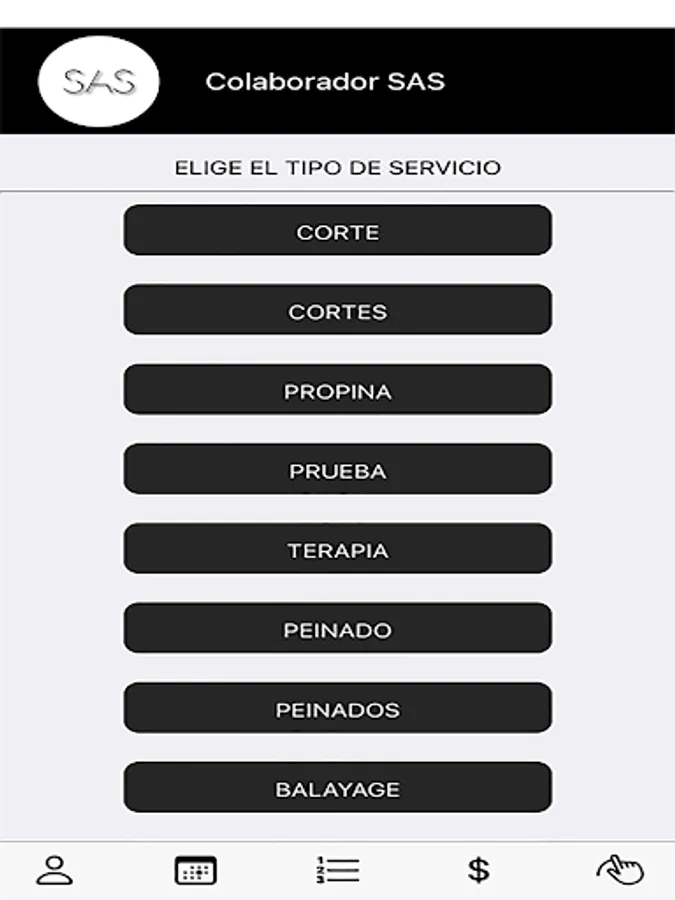
Task: Switch to the calendar tab
Action: (196, 870)
